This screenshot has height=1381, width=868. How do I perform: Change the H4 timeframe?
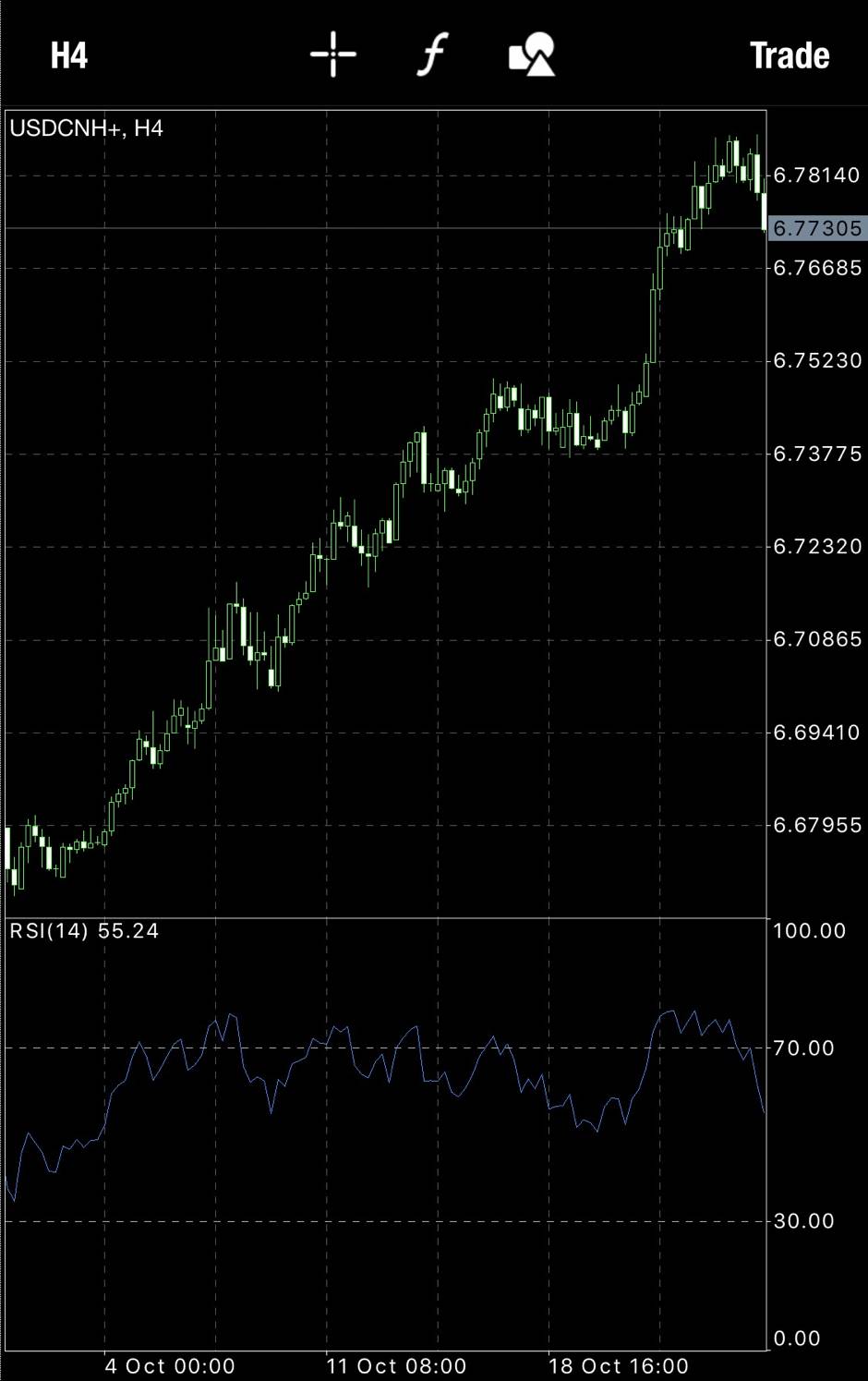click(69, 55)
